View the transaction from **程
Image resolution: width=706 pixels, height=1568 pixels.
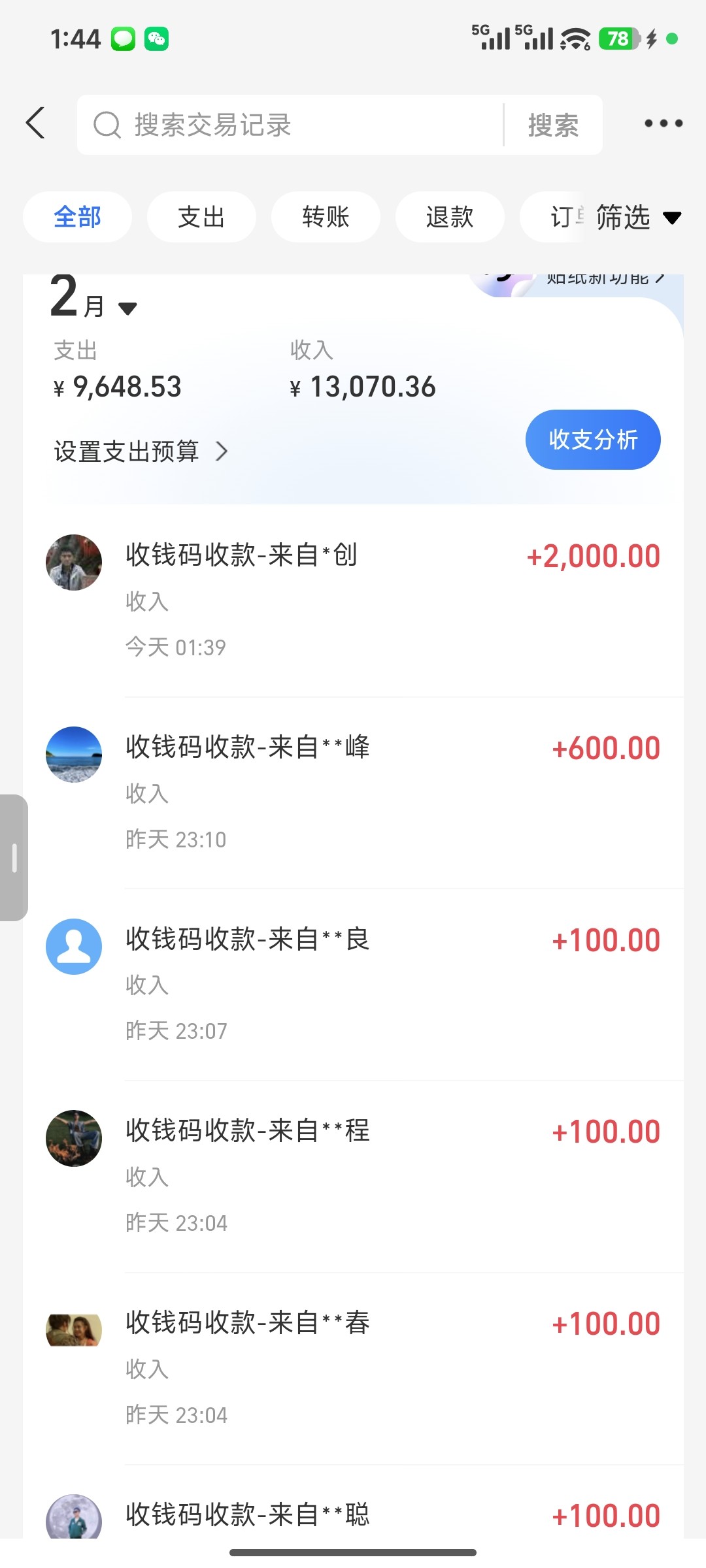pos(392,1174)
